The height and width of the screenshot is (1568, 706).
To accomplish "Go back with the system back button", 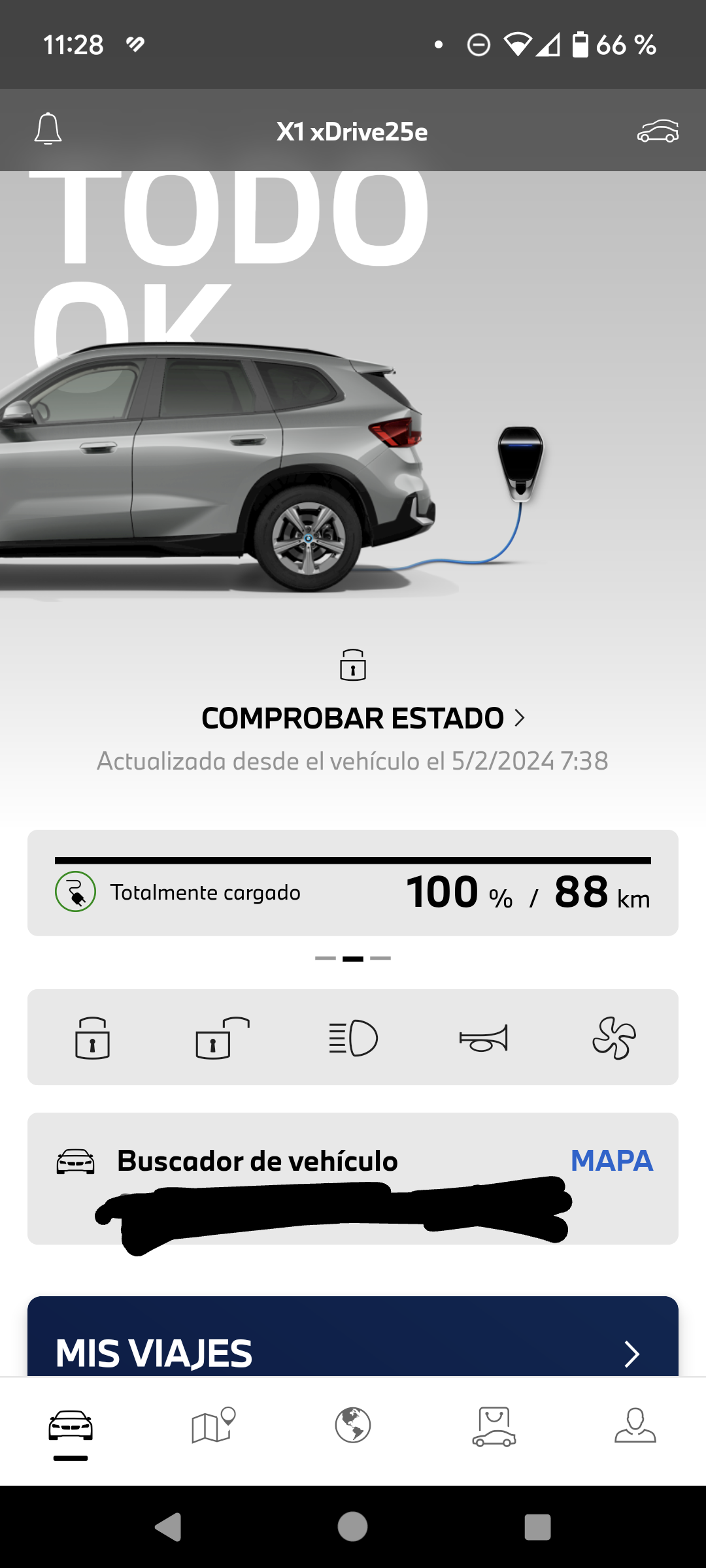I will tap(168, 1527).
